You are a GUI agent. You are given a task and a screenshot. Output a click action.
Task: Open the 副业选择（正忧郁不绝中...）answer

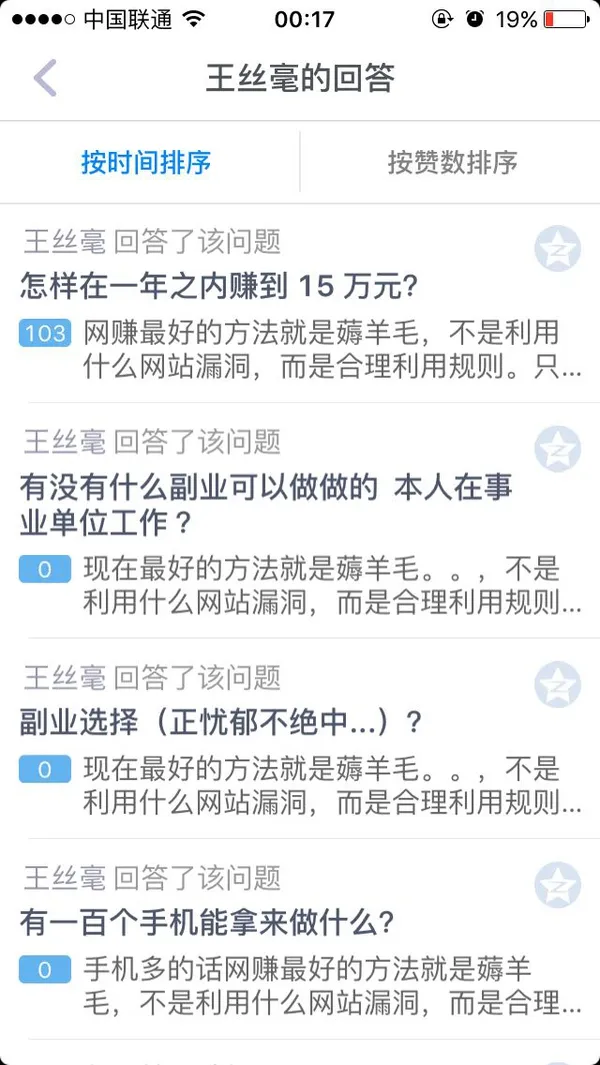coord(300,738)
